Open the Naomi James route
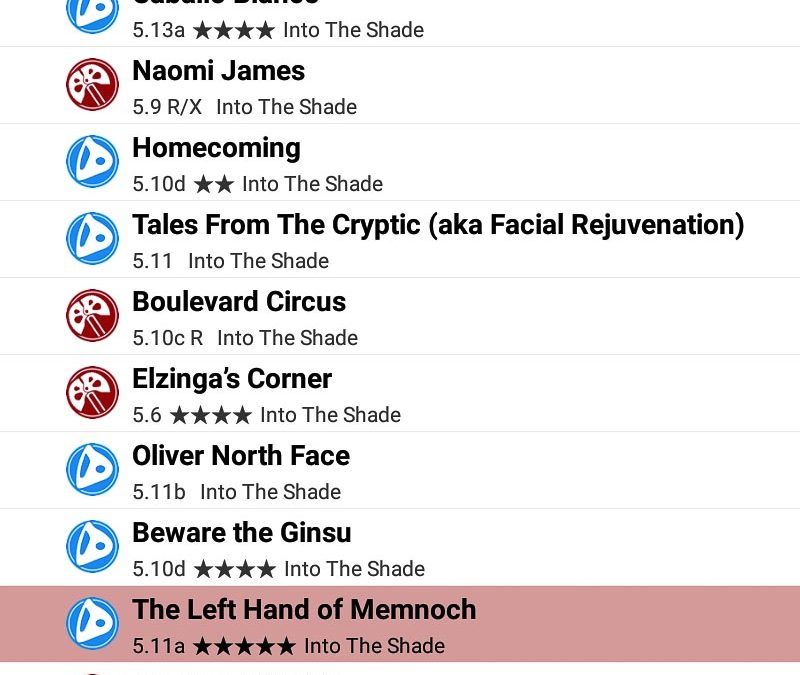 click(x=400, y=86)
